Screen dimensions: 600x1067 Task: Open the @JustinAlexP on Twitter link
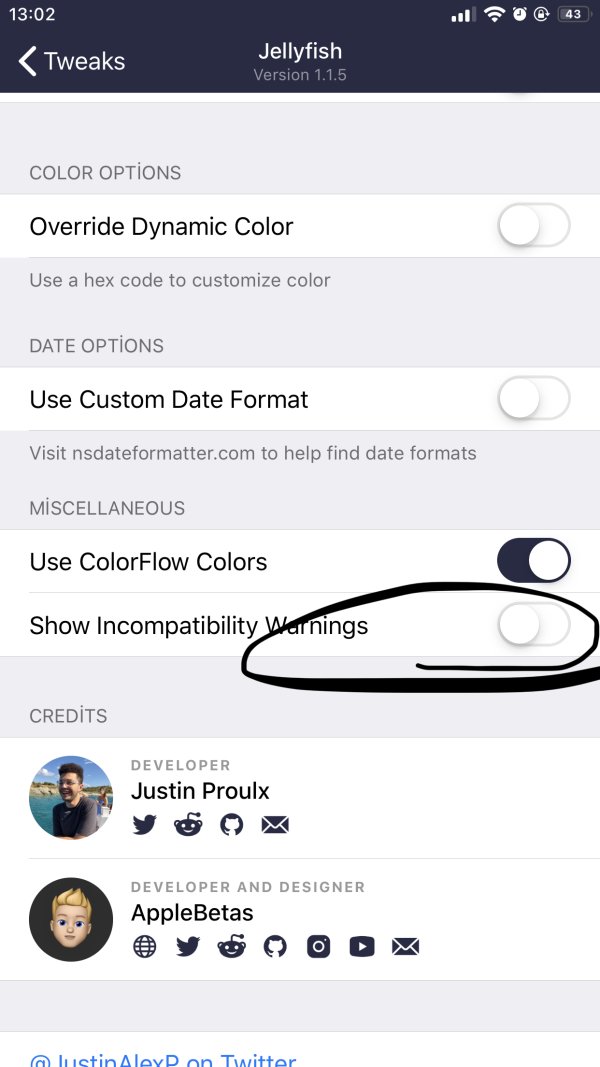point(163,1058)
